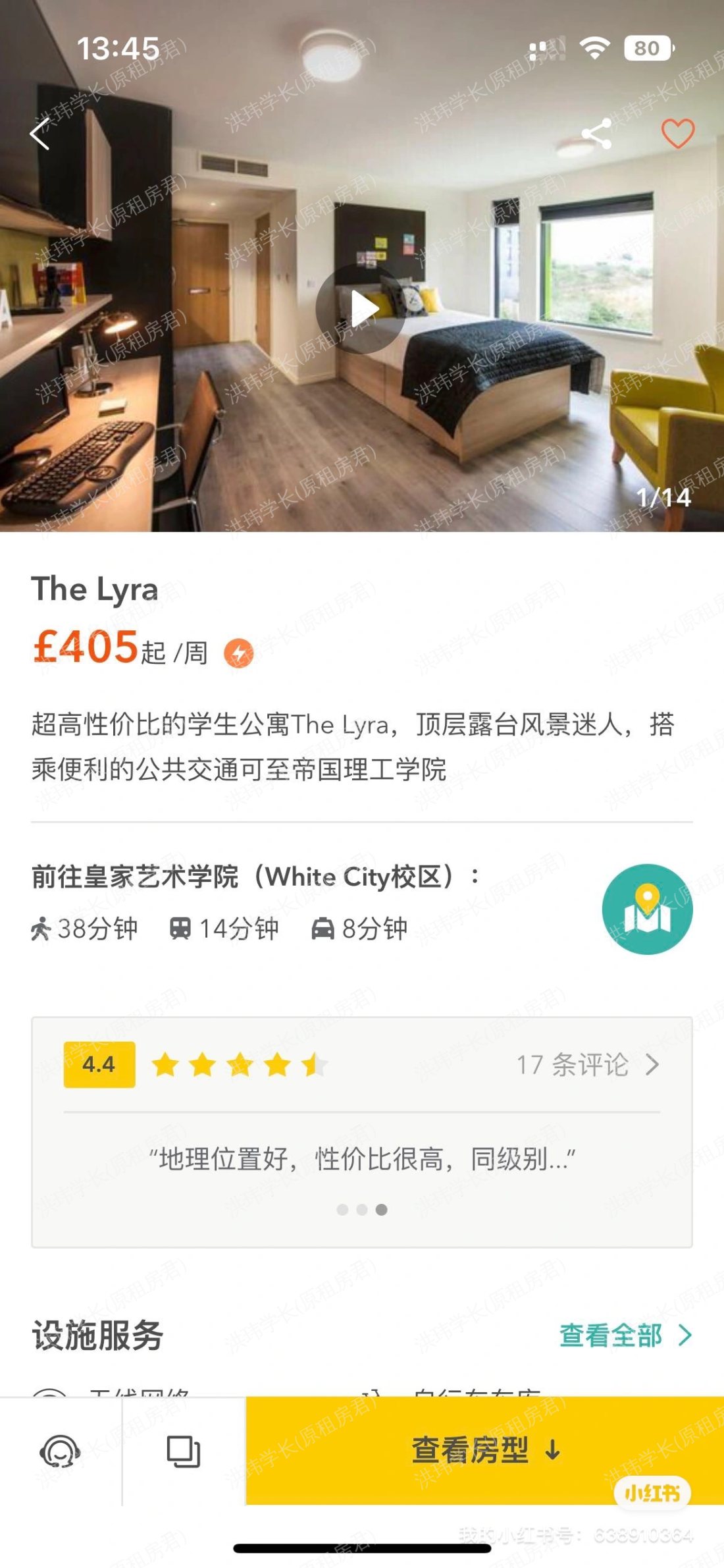Tap the 4.4 rating score badge
Screen dimensions: 724x1568
98,1060
